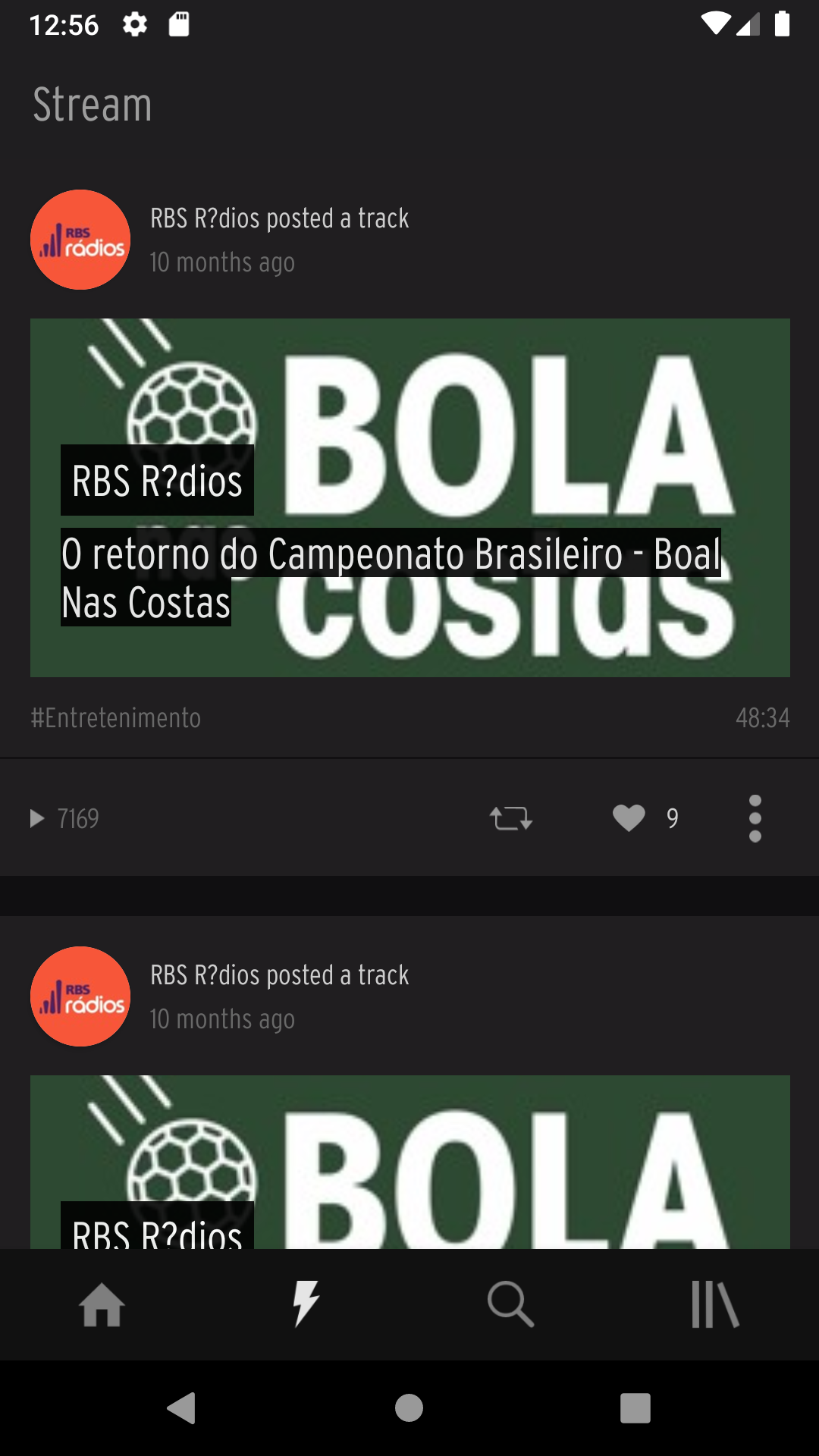Switch to the Stream lightning tab

[x=306, y=1304]
